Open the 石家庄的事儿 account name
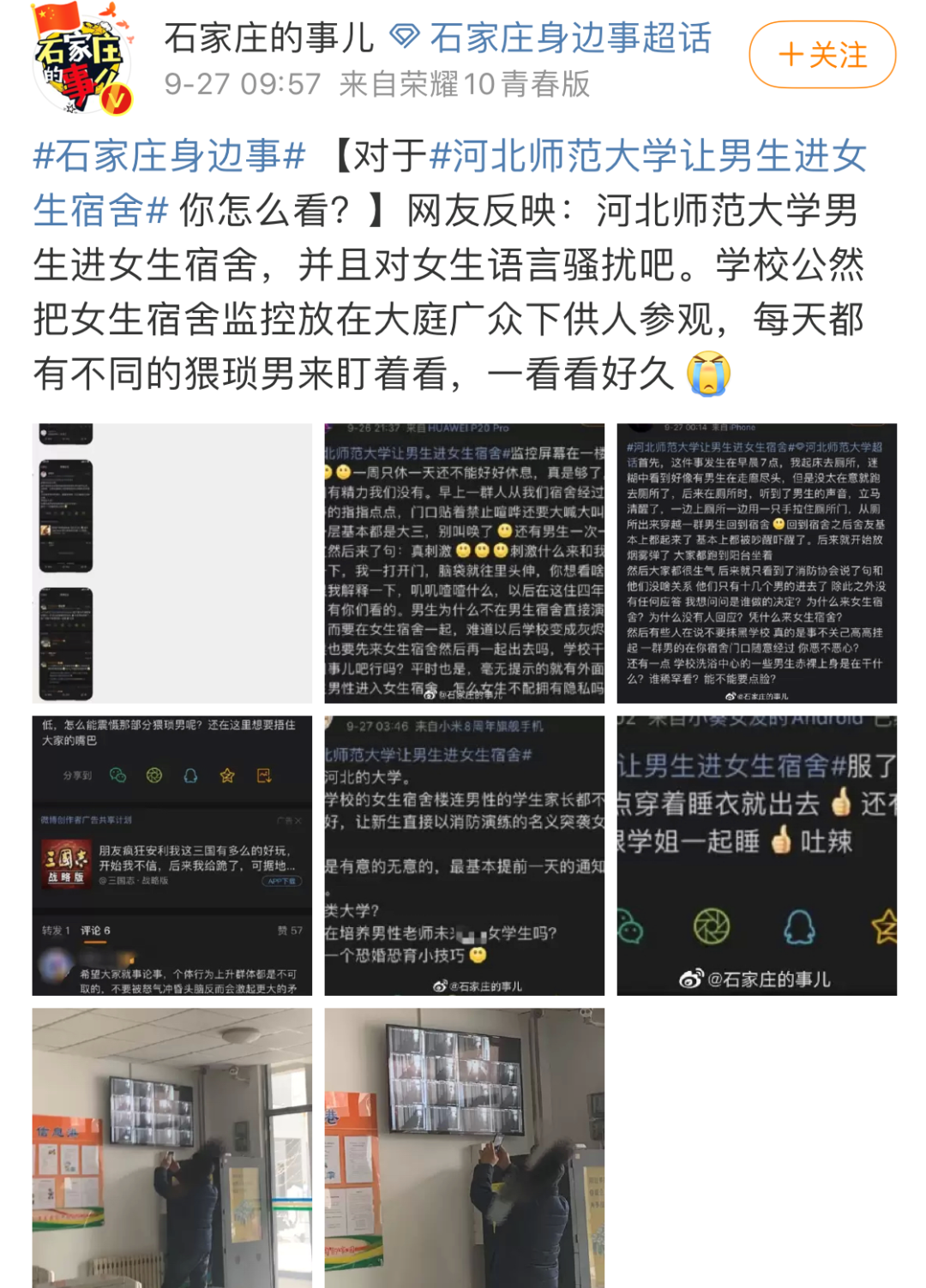This screenshot has width=926, height=1288. click(x=269, y=39)
